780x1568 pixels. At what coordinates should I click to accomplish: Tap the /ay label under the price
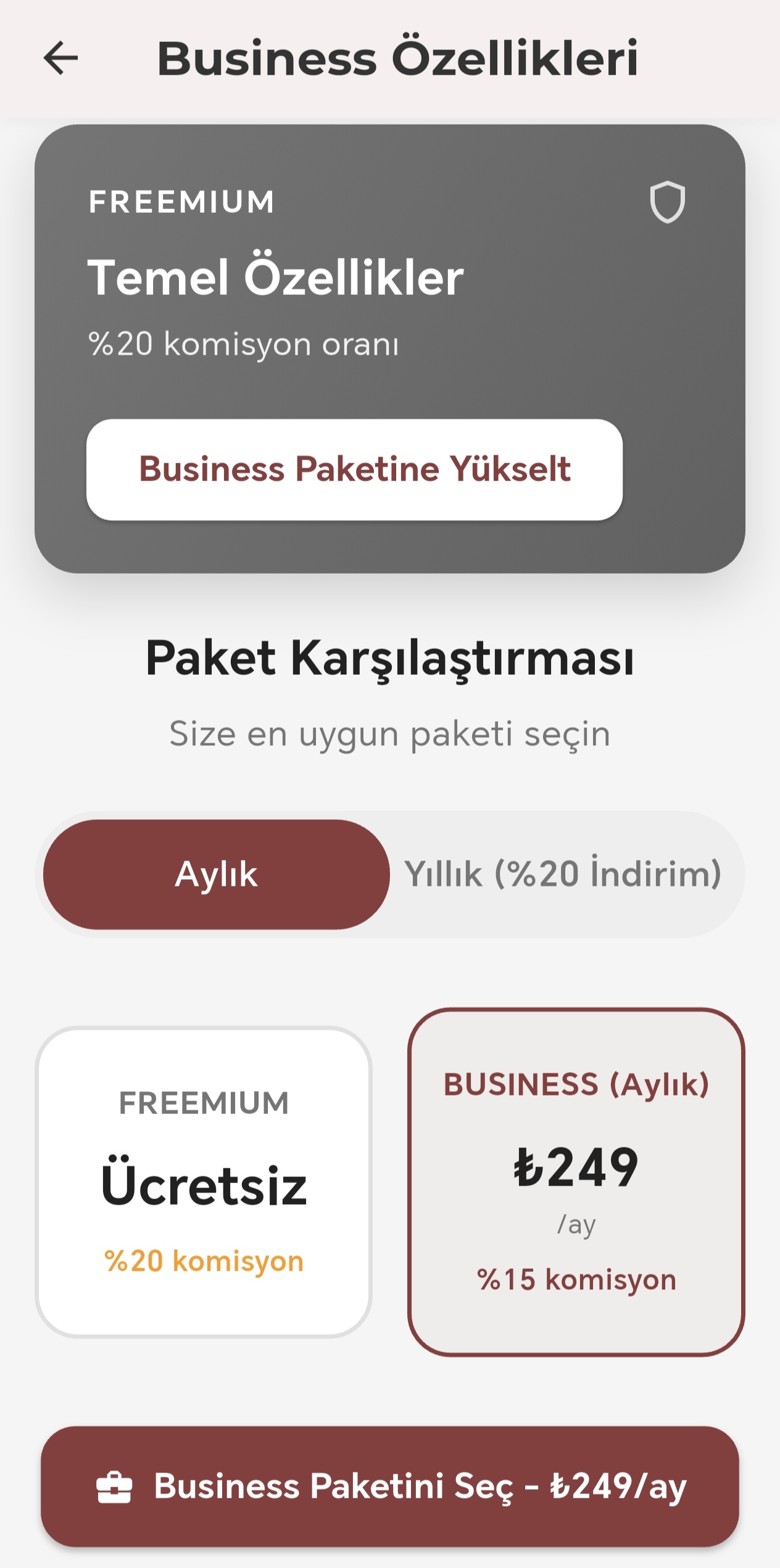[x=577, y=1224]
